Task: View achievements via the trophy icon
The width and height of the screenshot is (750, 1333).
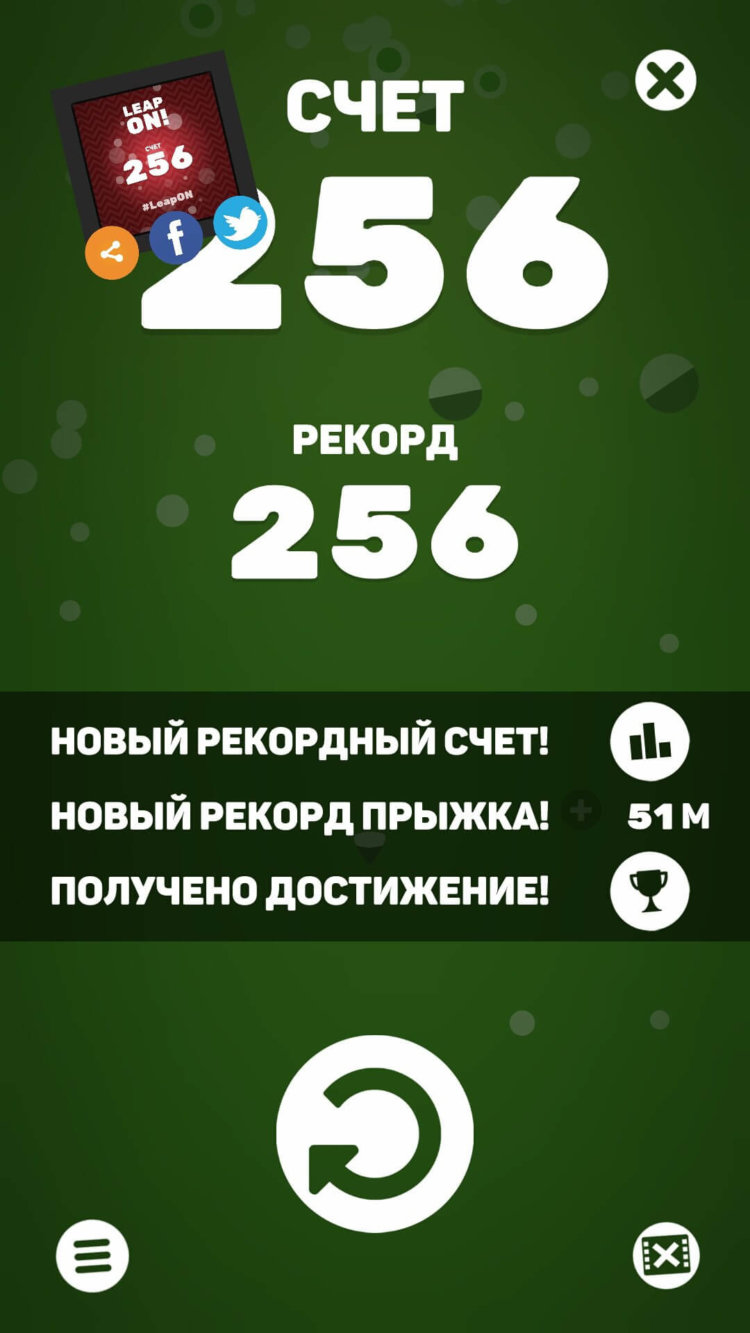Action: (x=650, y=890)
